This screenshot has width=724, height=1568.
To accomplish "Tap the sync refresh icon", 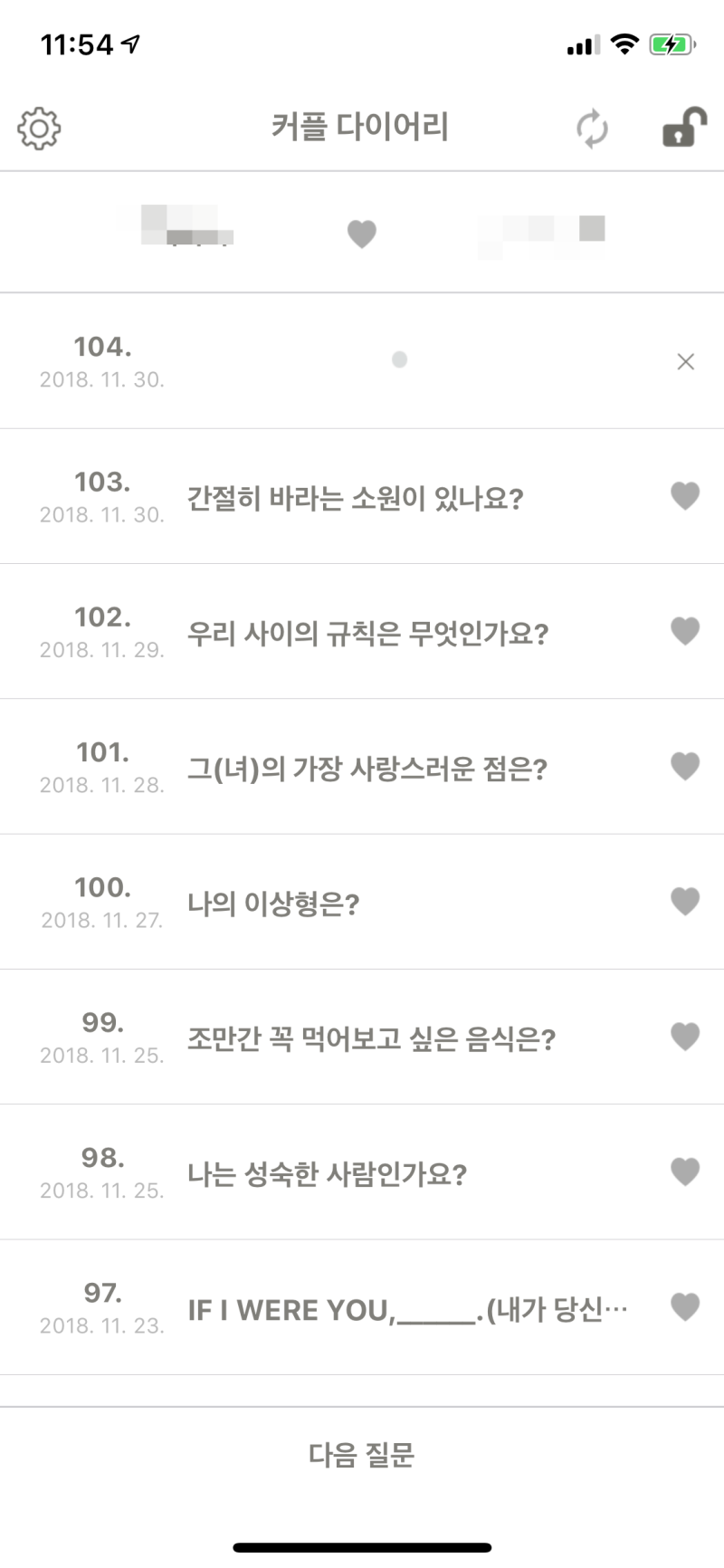I will click(592, 129).
